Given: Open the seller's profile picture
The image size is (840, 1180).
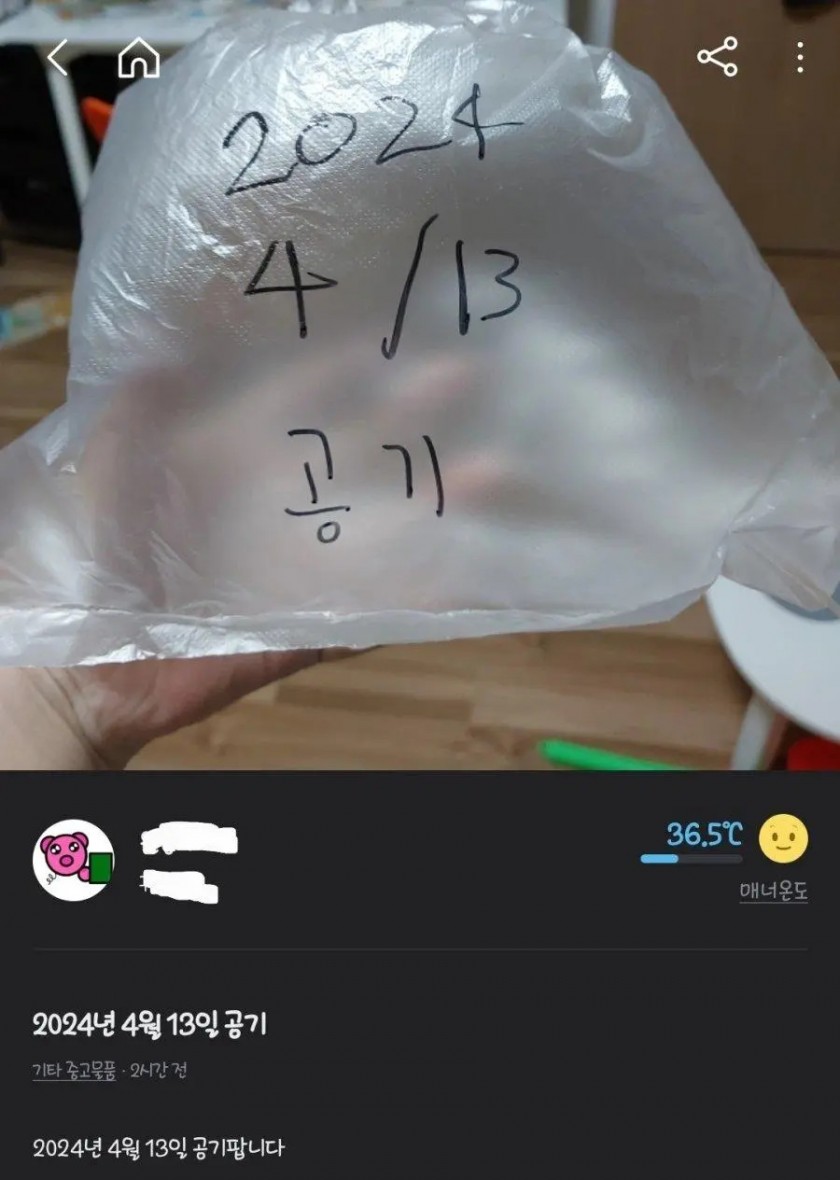Looking at the screenshot, I should [73, 860].
